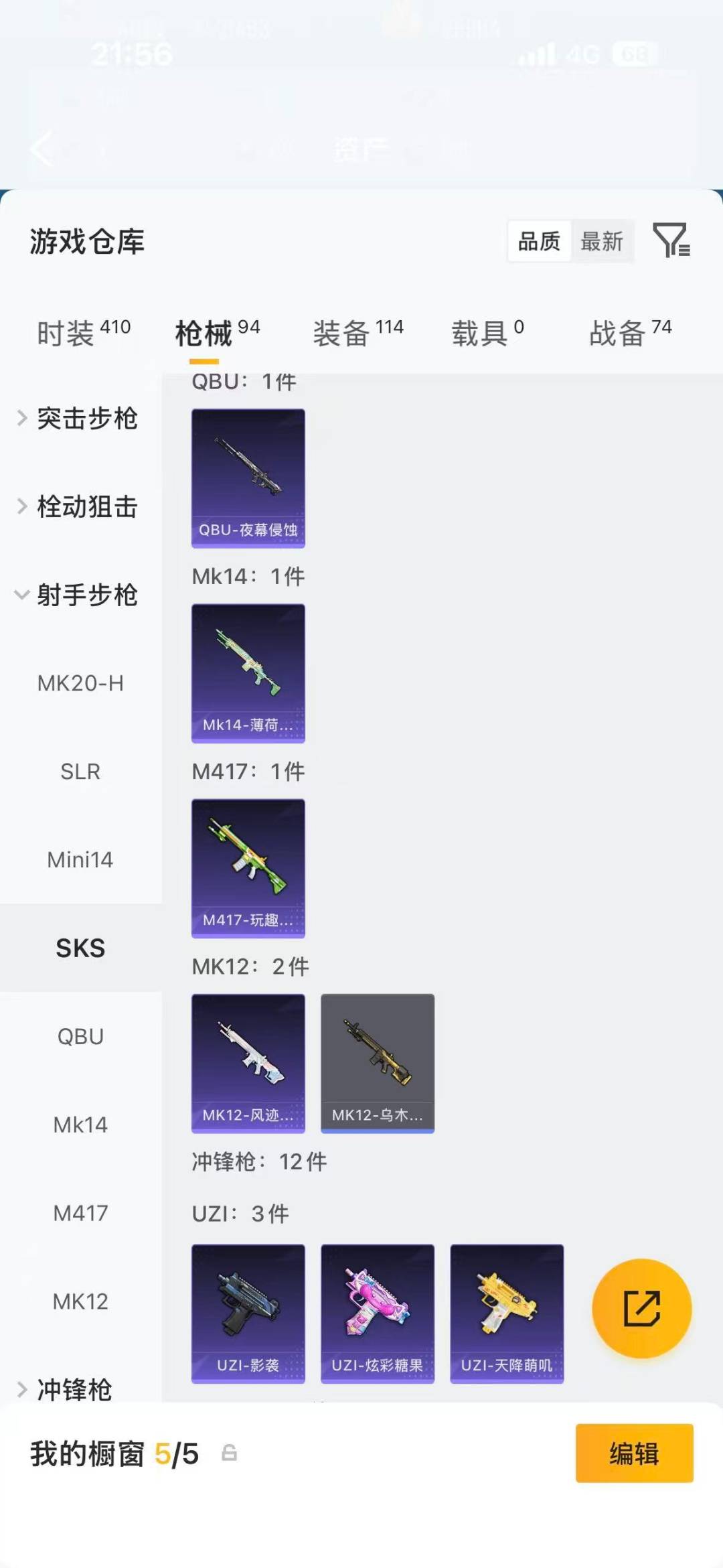Switch to the 装备 tab
This screenshot has width=723, height=1568.
click(341, 333)
